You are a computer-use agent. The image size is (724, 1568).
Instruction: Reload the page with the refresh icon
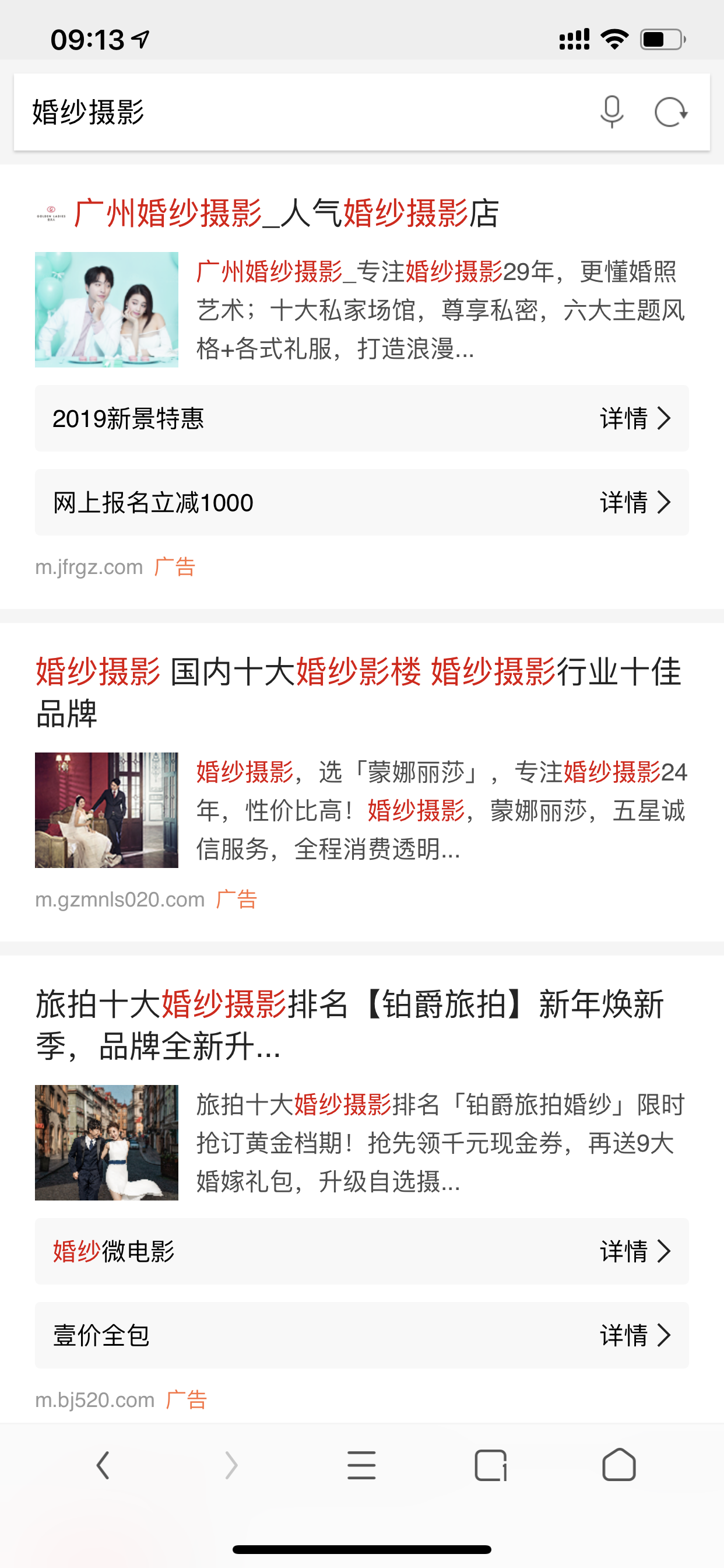[670, 113]
